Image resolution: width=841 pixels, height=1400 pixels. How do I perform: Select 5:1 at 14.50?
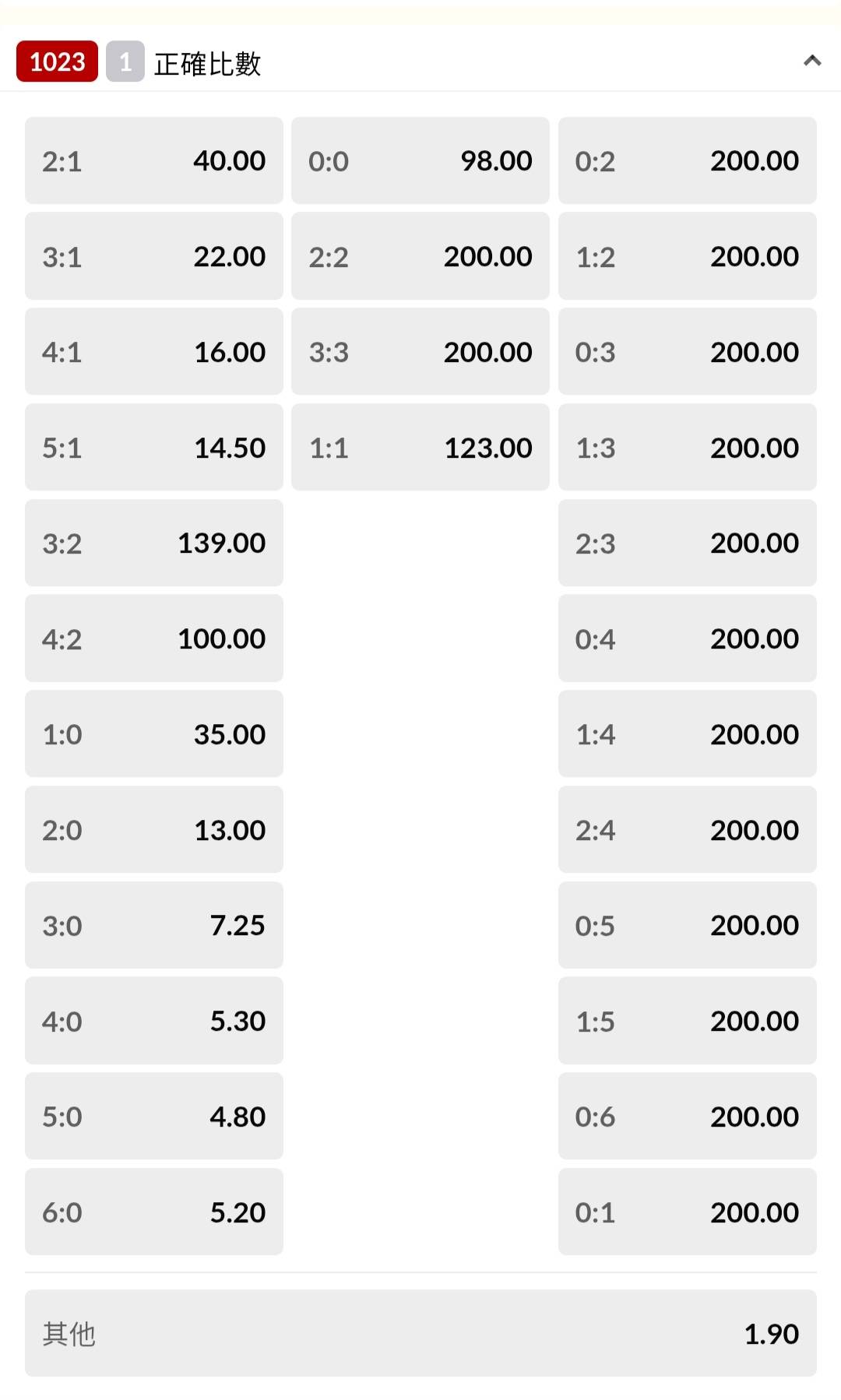click(x=154, y=447)
